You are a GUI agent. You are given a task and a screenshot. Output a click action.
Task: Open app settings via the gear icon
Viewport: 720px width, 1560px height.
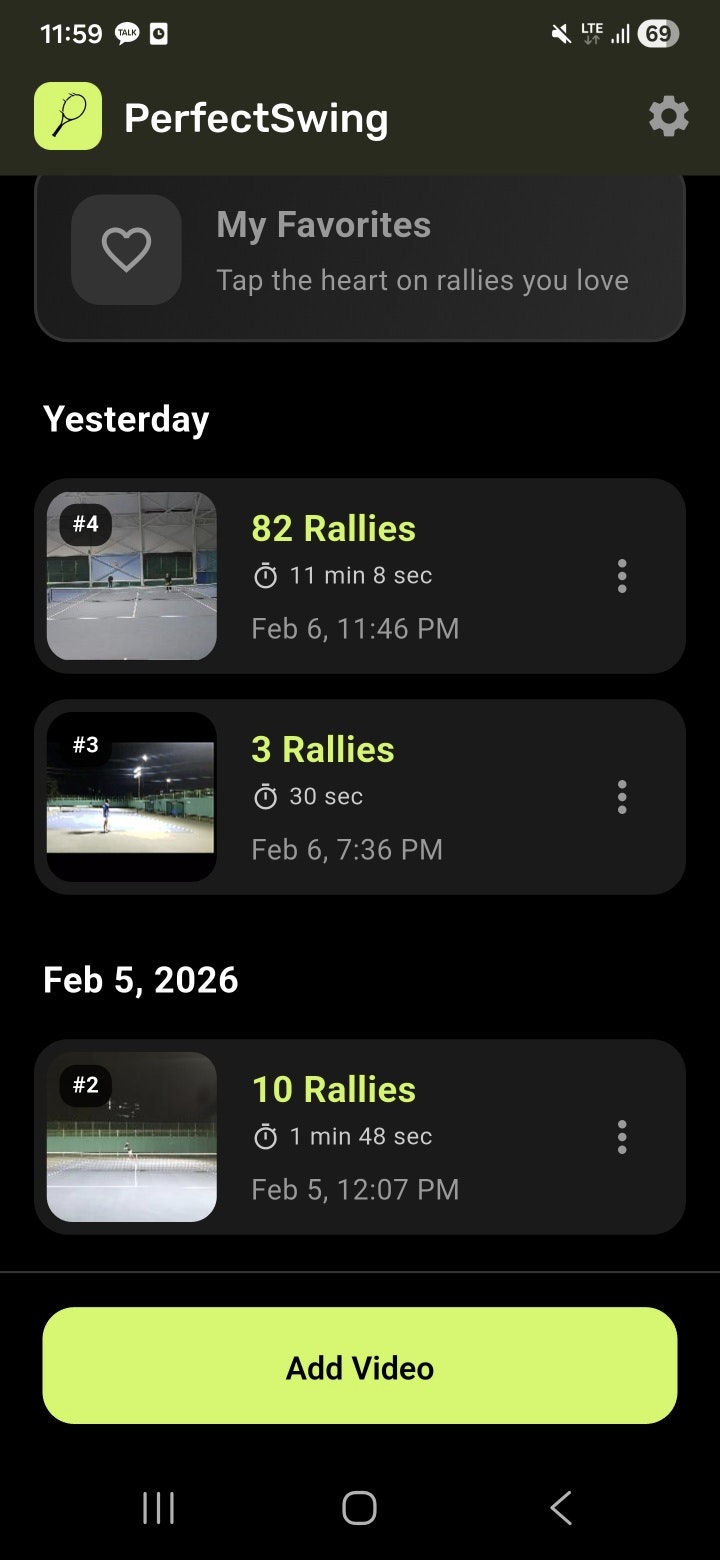(x=668, y=116)
